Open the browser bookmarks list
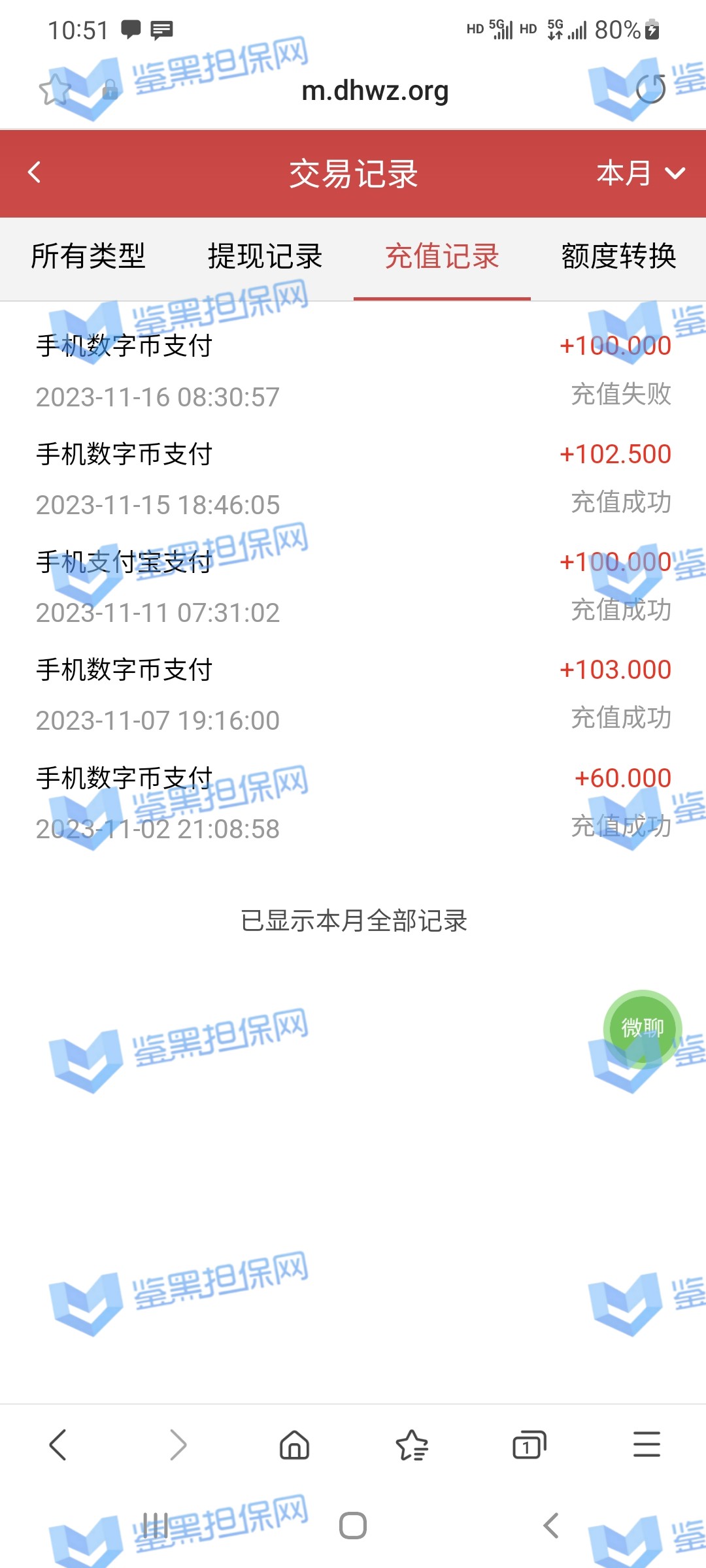Screen dimensions: 706x1568 pos(412,1445)
